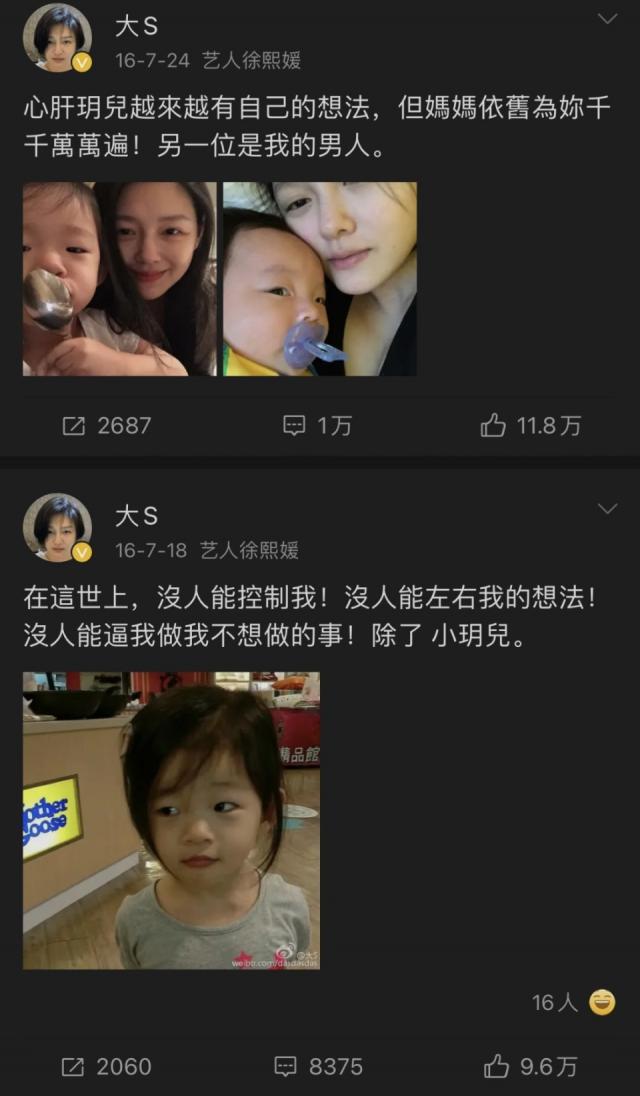Tap the avatar on the 16-7-18 post
This screenshot has height=1096, width=640.
click(58, 528)
